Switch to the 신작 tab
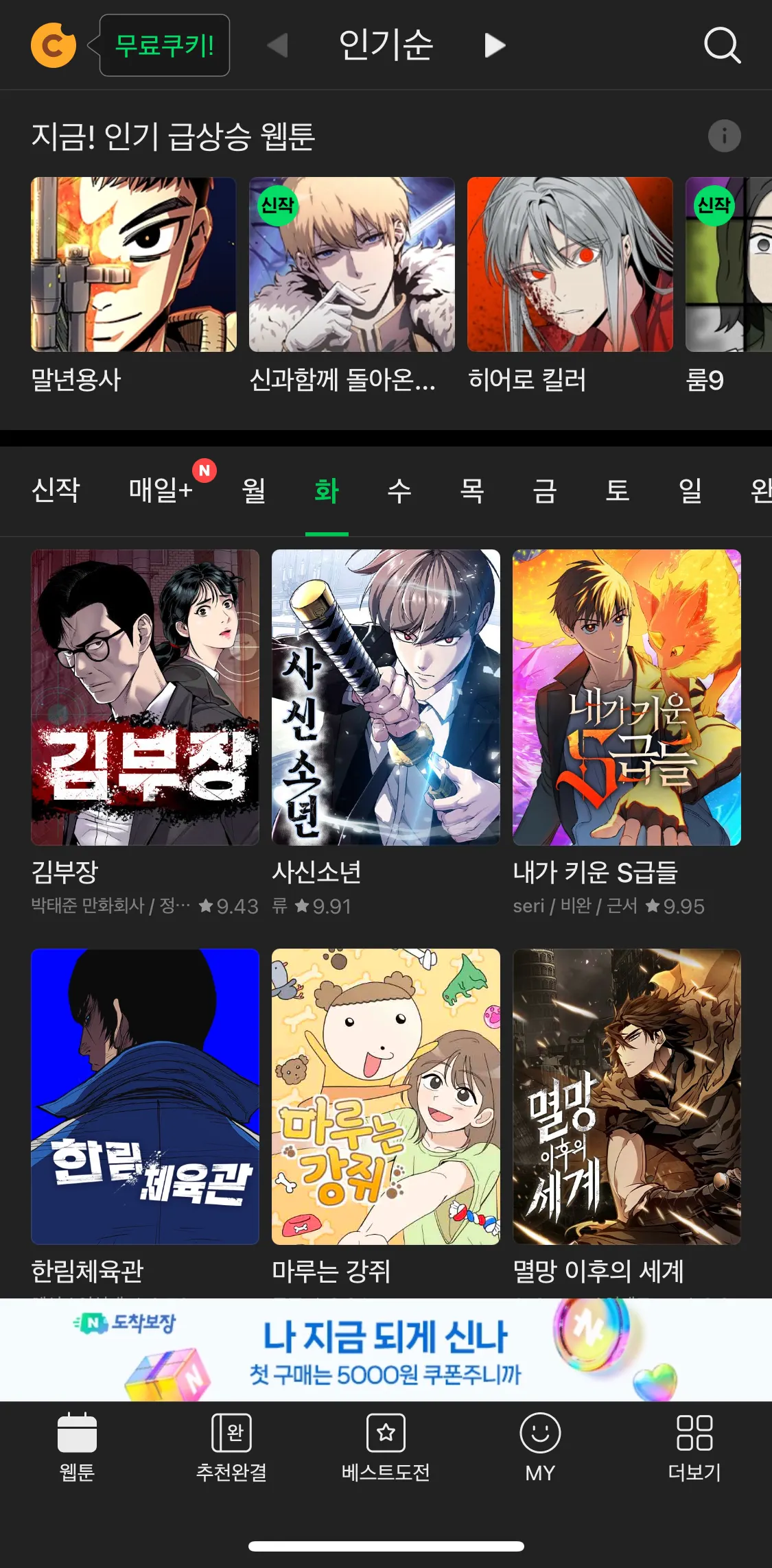 (x=56, y=490)
